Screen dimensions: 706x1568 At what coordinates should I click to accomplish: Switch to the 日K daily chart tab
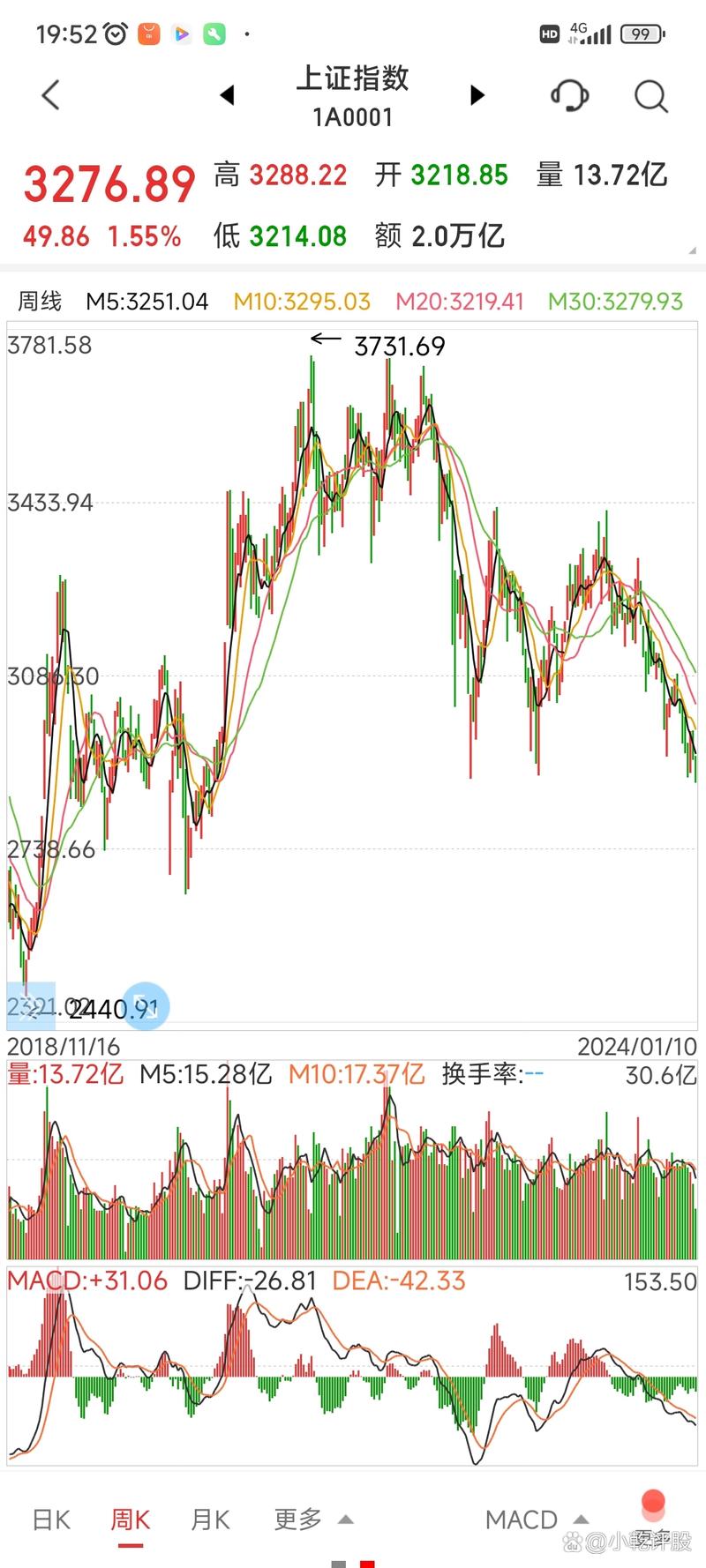[50, 1519]
